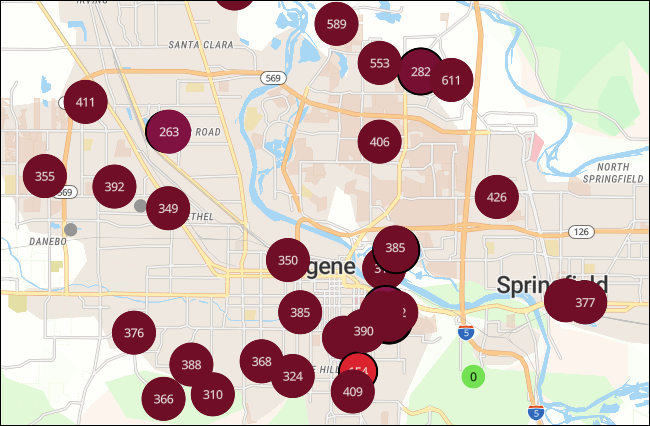Select the 366 sensor marker

[163, 399]
